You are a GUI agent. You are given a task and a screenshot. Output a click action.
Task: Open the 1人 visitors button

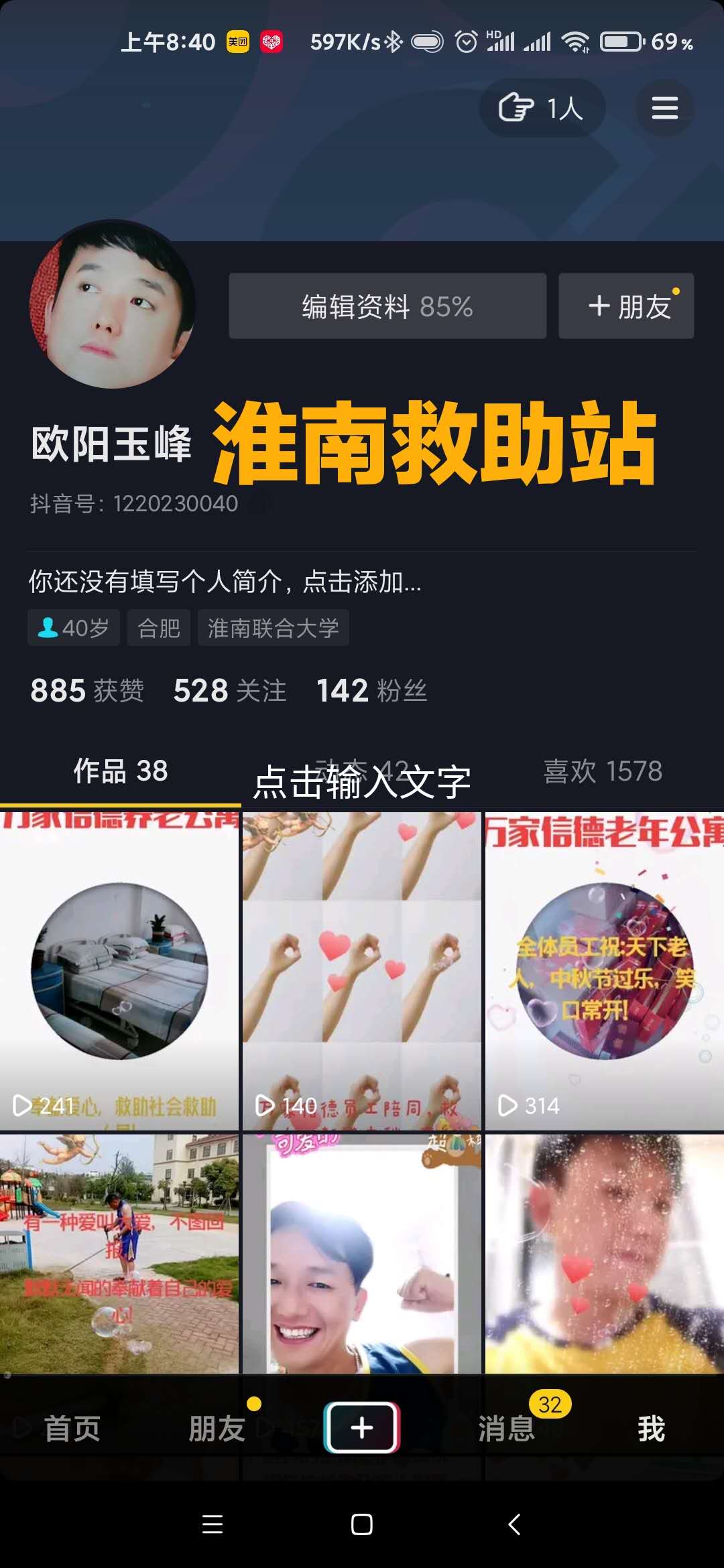[x=542, y=108]
